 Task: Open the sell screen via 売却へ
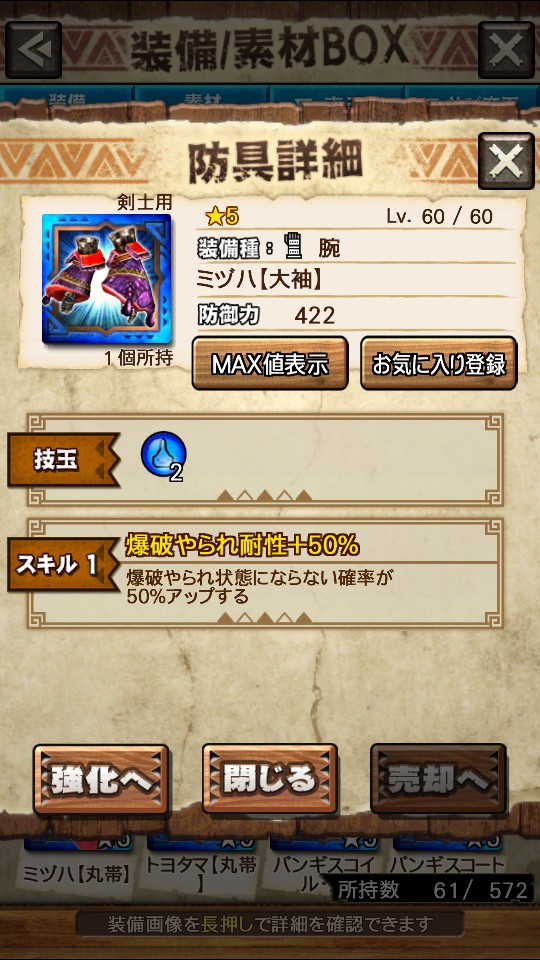(x=438, y=779)
